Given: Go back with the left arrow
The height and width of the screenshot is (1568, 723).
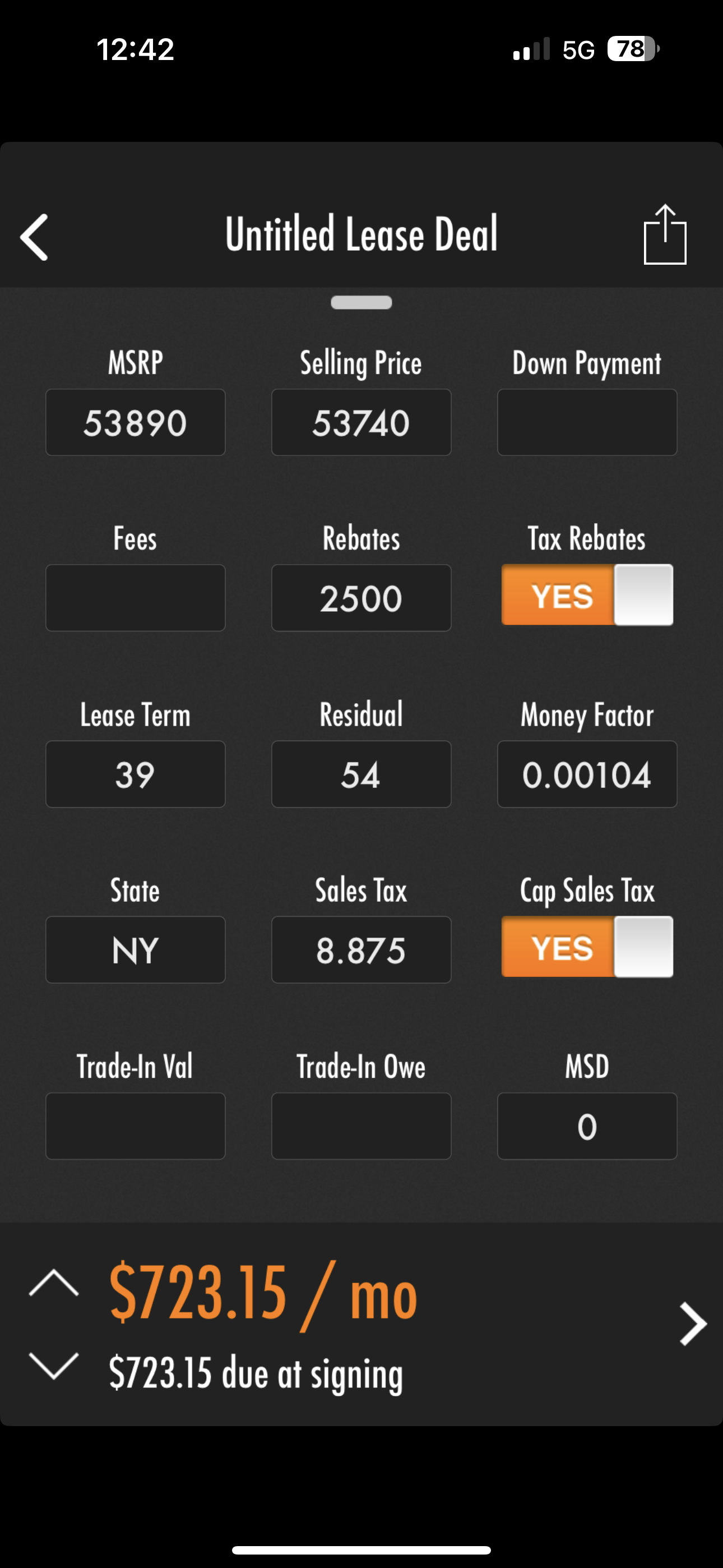Looking at the screenshot, I should [35, 237].
